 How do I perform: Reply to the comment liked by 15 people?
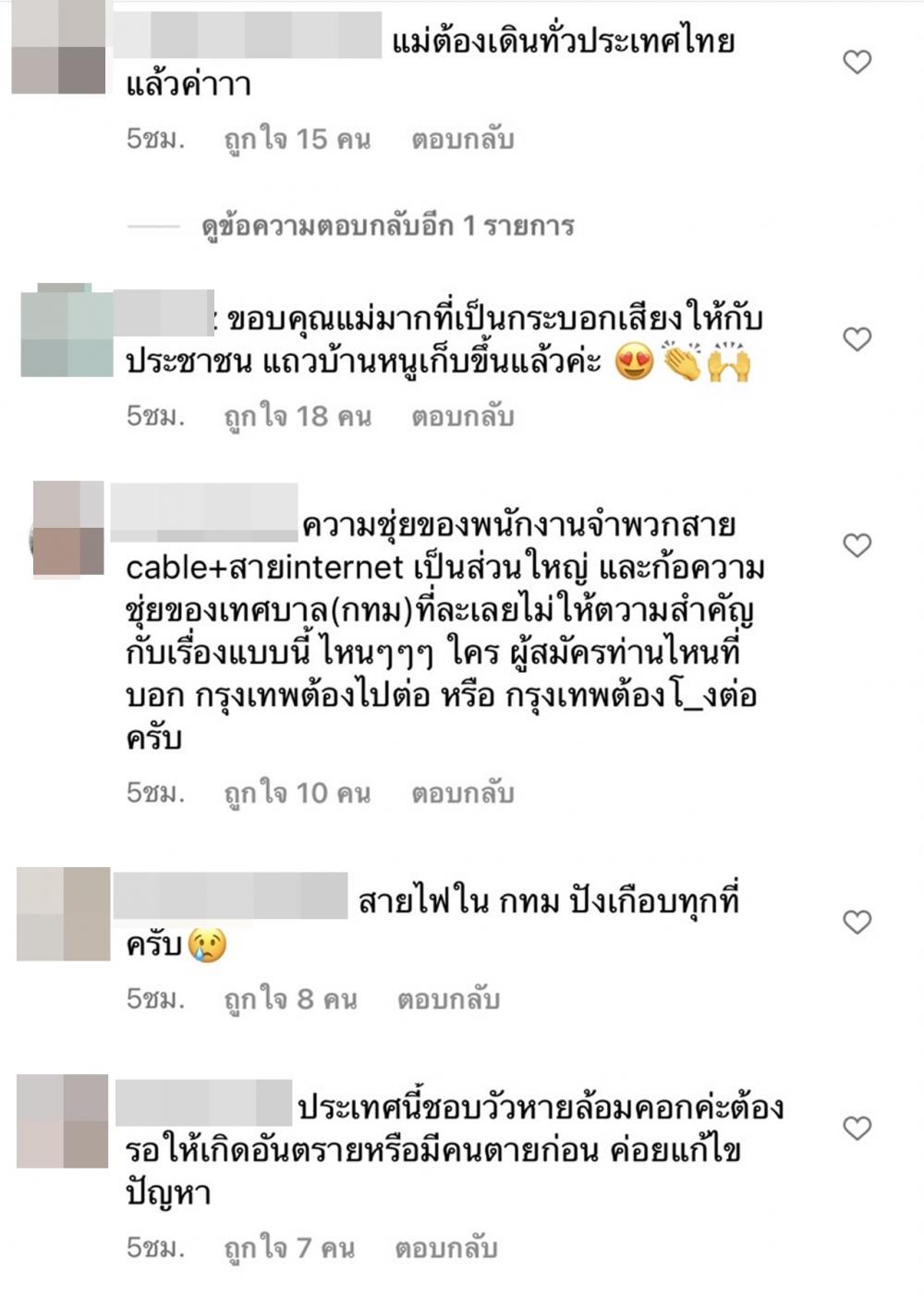[462, 140]
